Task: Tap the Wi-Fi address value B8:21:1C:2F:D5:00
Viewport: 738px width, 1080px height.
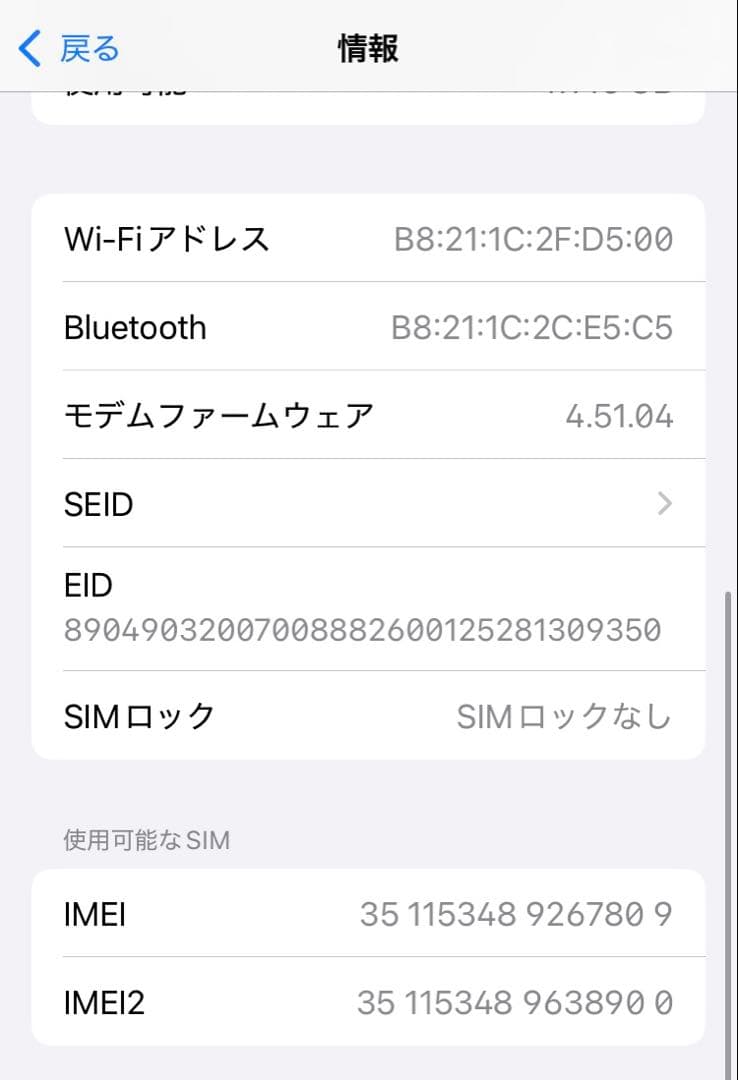Action: (531, 238)
